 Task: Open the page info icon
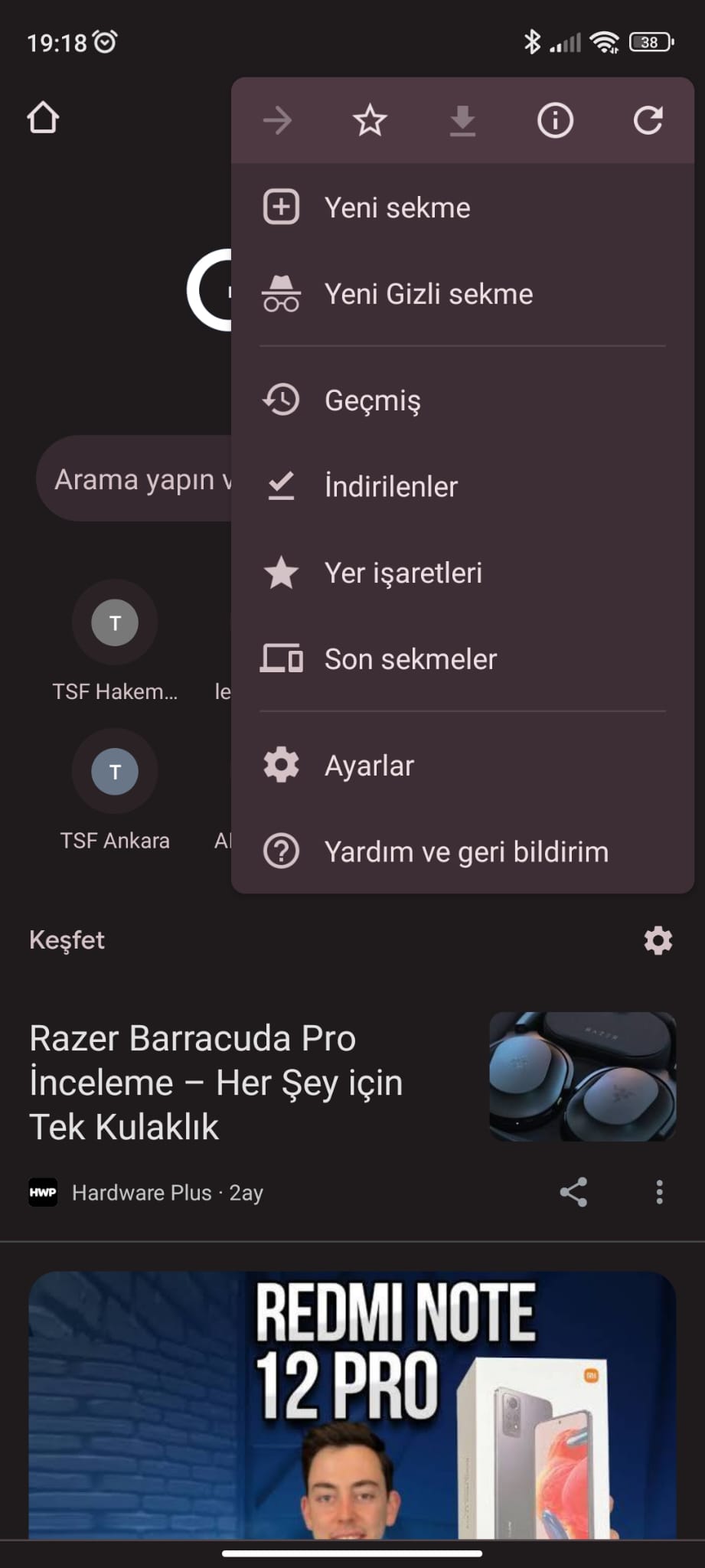(x=555, y=121)
